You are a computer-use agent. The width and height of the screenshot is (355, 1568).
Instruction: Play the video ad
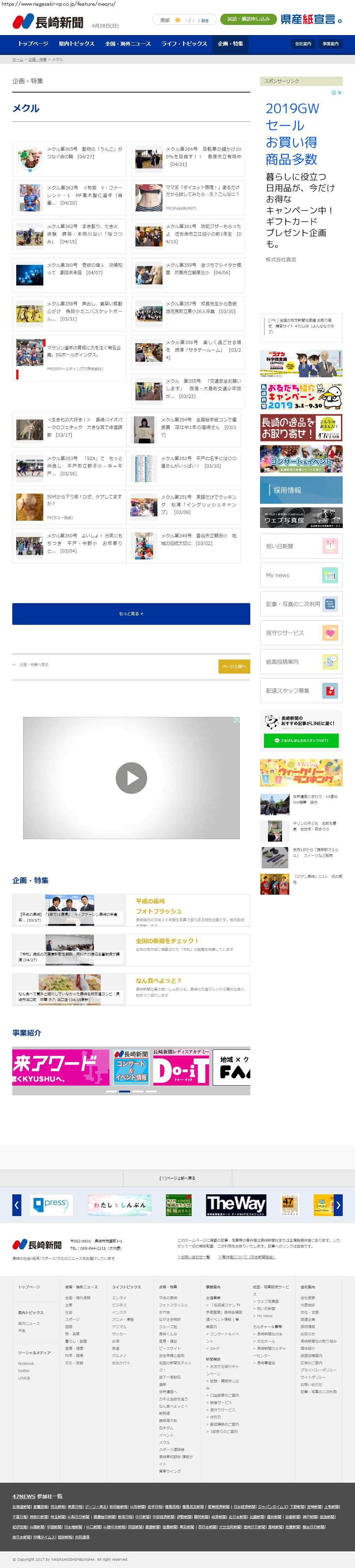(x=131, y=778)
